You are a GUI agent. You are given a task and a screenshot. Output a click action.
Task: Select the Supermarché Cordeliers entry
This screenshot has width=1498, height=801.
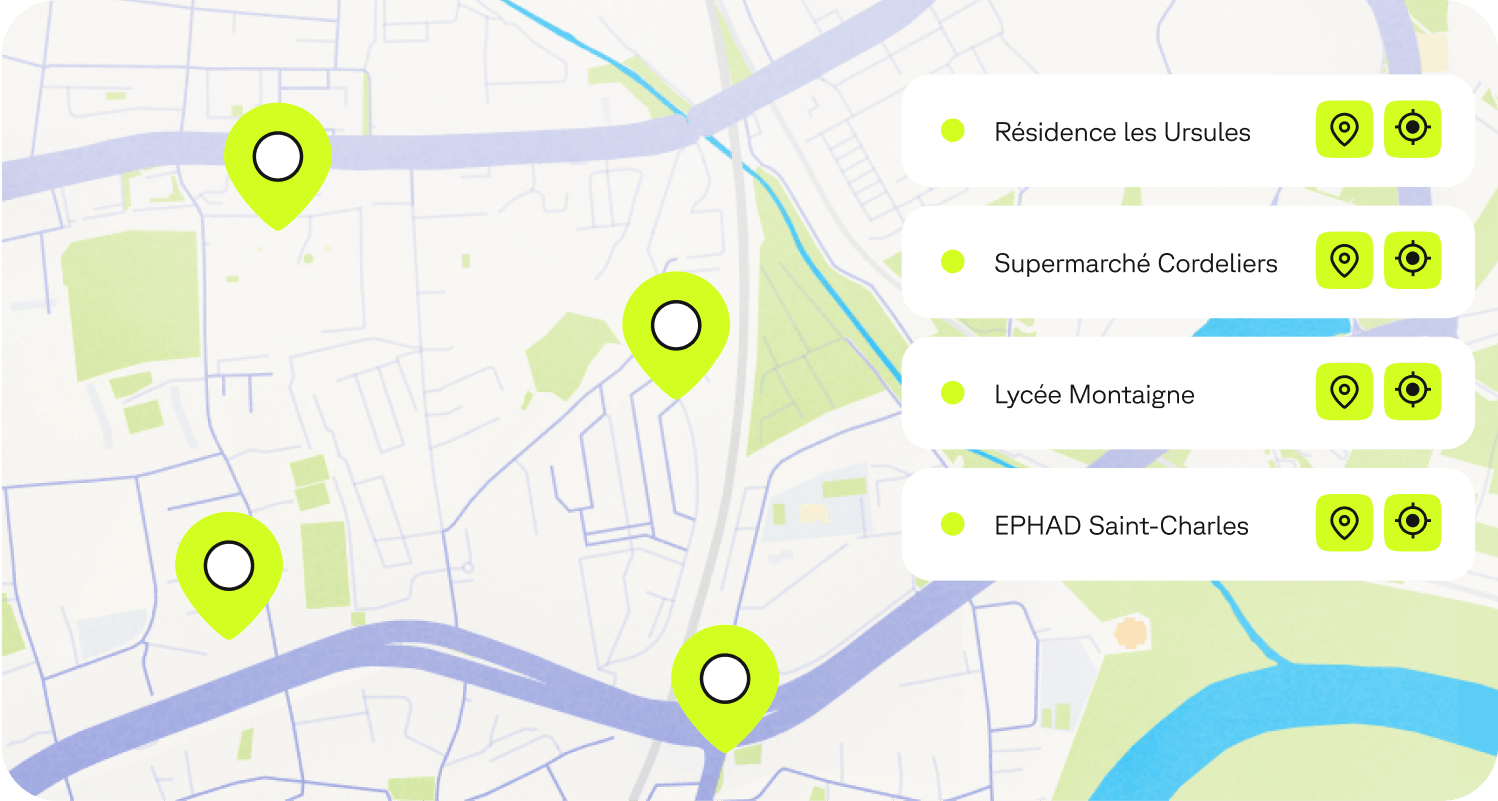pyautogui.click(x=1135, y=263)
